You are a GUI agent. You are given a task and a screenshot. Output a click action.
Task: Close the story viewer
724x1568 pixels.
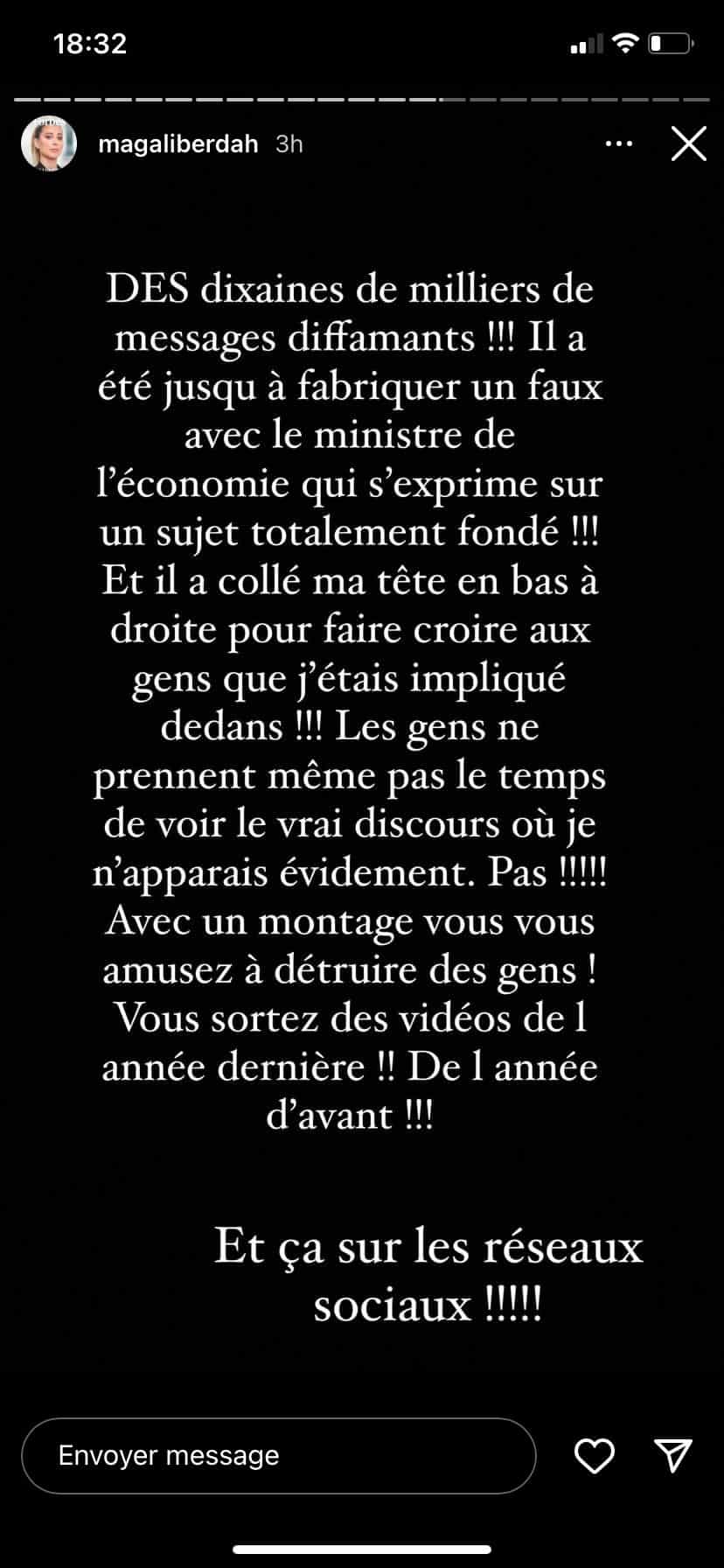pyautogui.click(x=688, y=143)
